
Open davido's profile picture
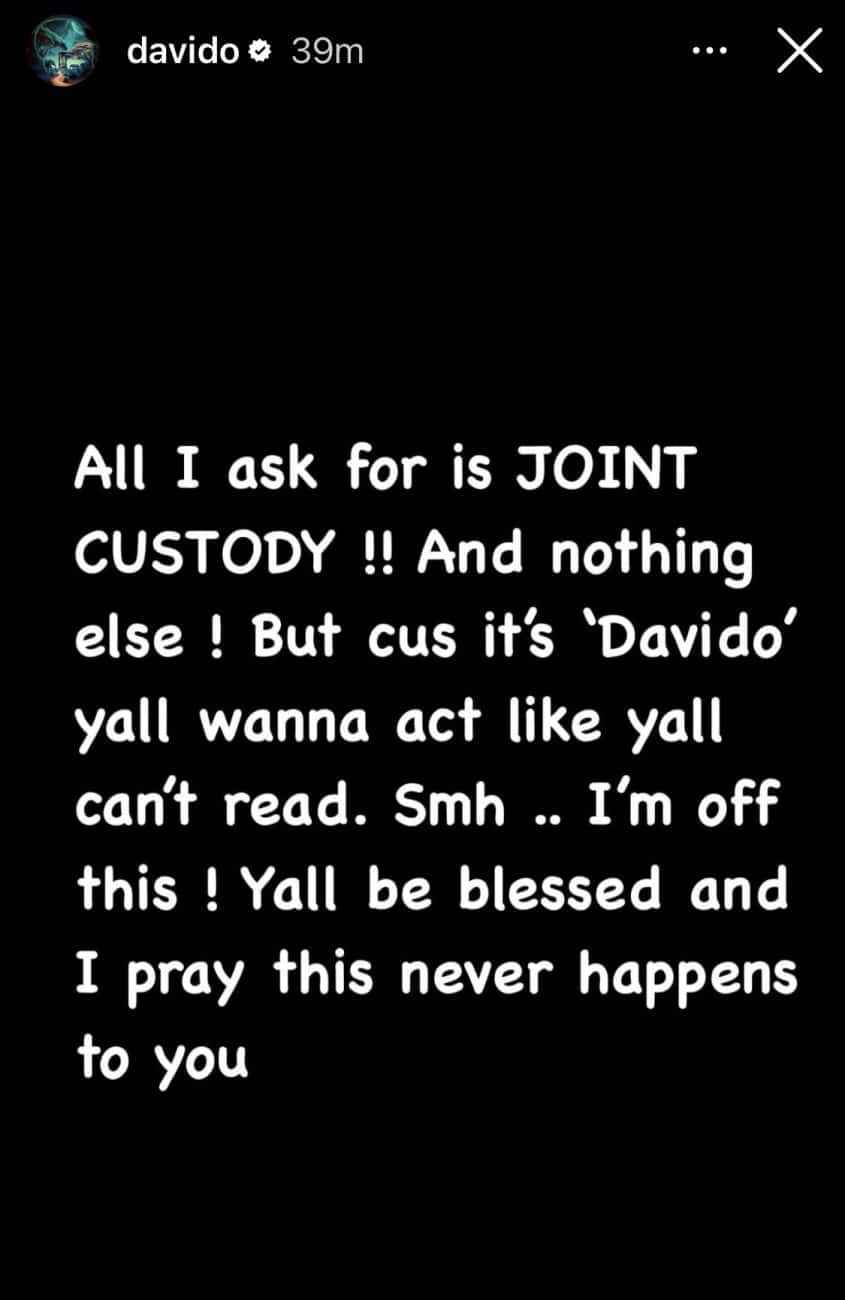coord(62,50)
